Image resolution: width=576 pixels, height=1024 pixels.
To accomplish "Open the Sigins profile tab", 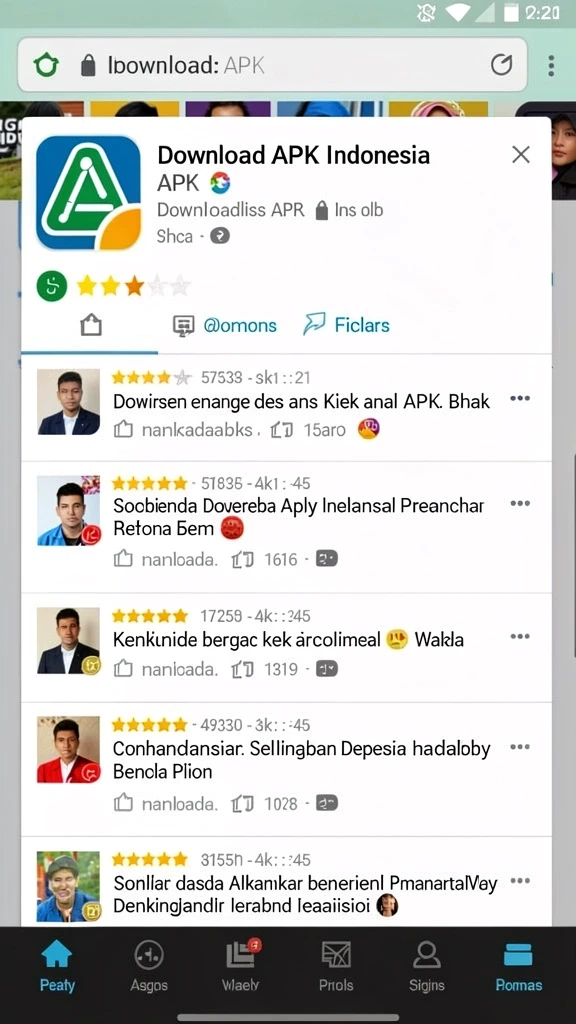I will tap(426, 968).
